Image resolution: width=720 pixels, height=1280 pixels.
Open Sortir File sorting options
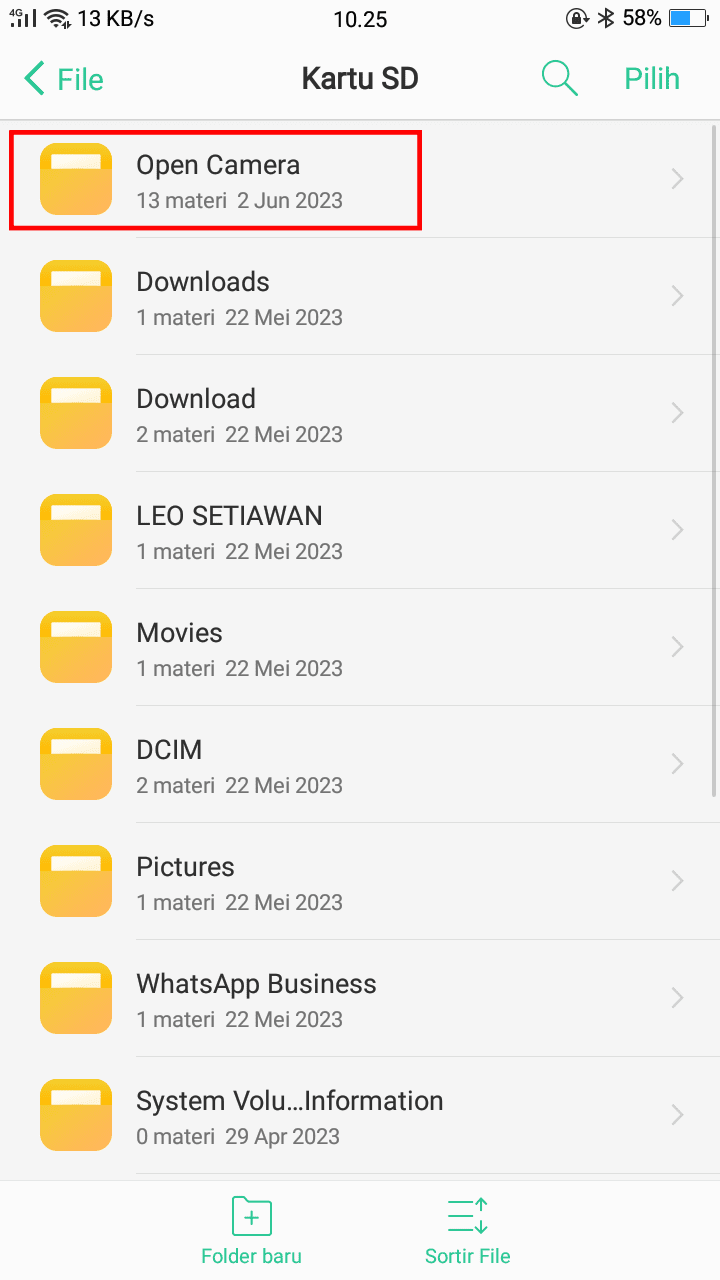pyautogui.click(x=467, y=1230)
